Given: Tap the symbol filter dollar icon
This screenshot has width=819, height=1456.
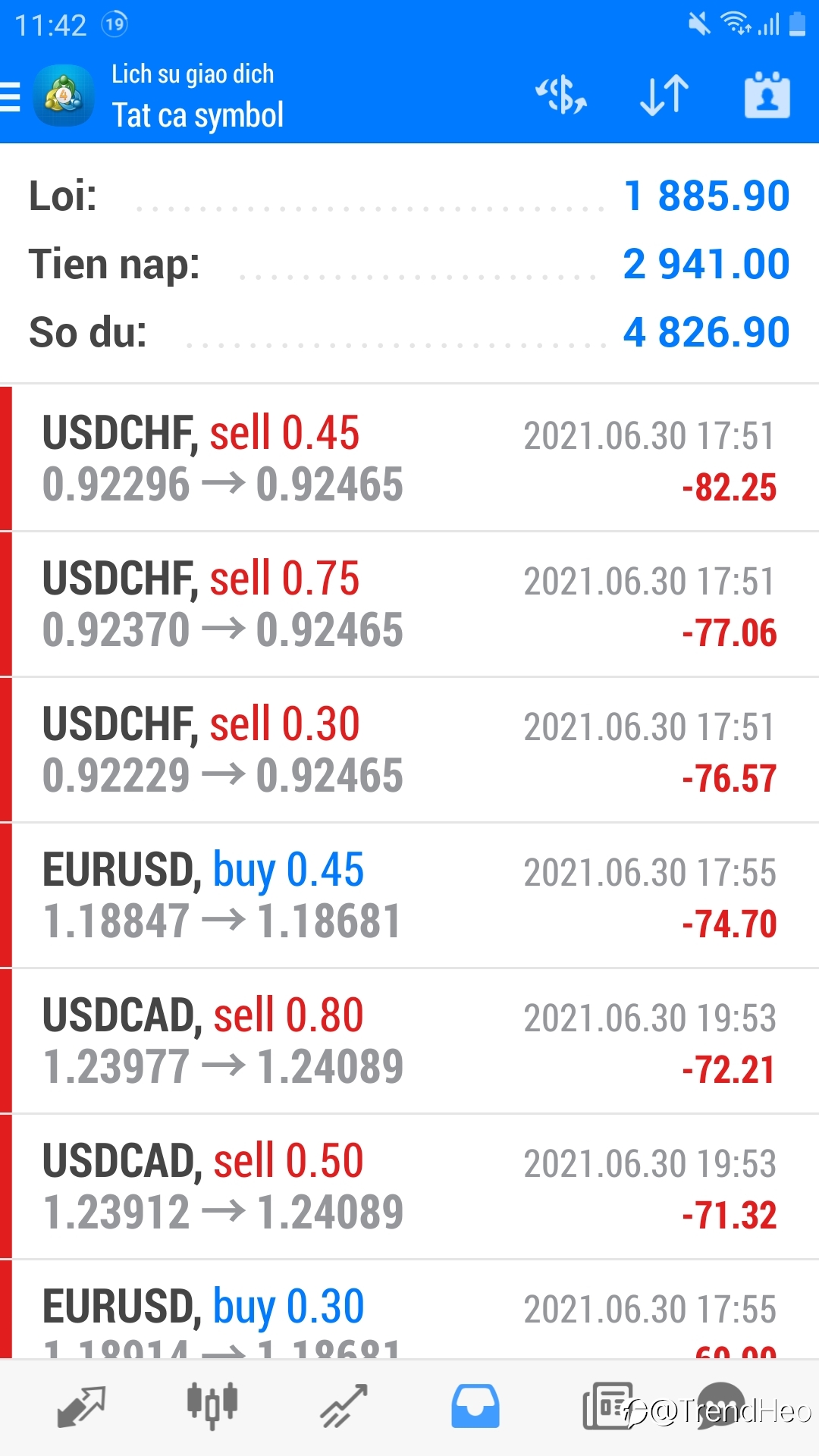Looking at the screenshot, I should click(561, 96).
